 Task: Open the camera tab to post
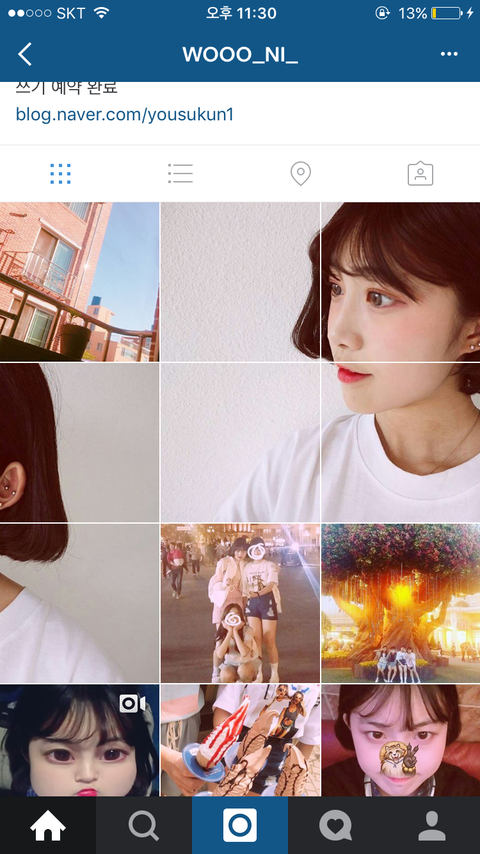[240, 826]
